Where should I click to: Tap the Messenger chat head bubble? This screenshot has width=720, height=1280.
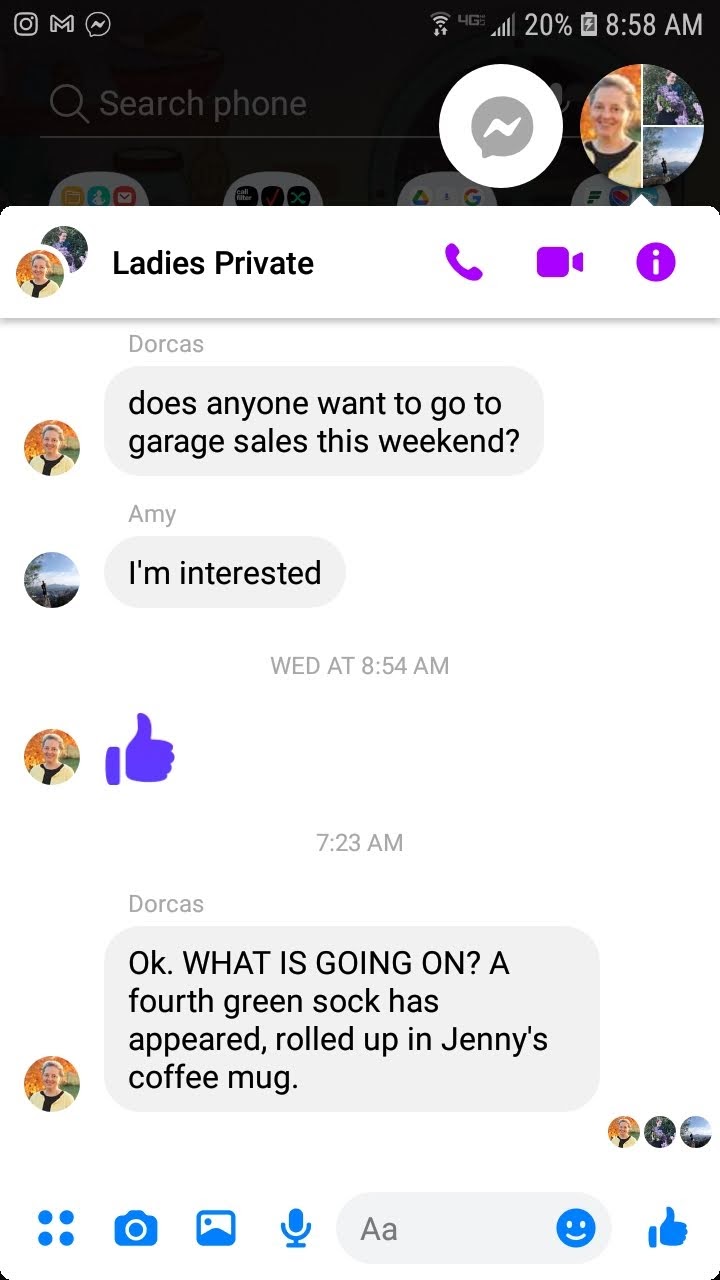pos(502,127)
